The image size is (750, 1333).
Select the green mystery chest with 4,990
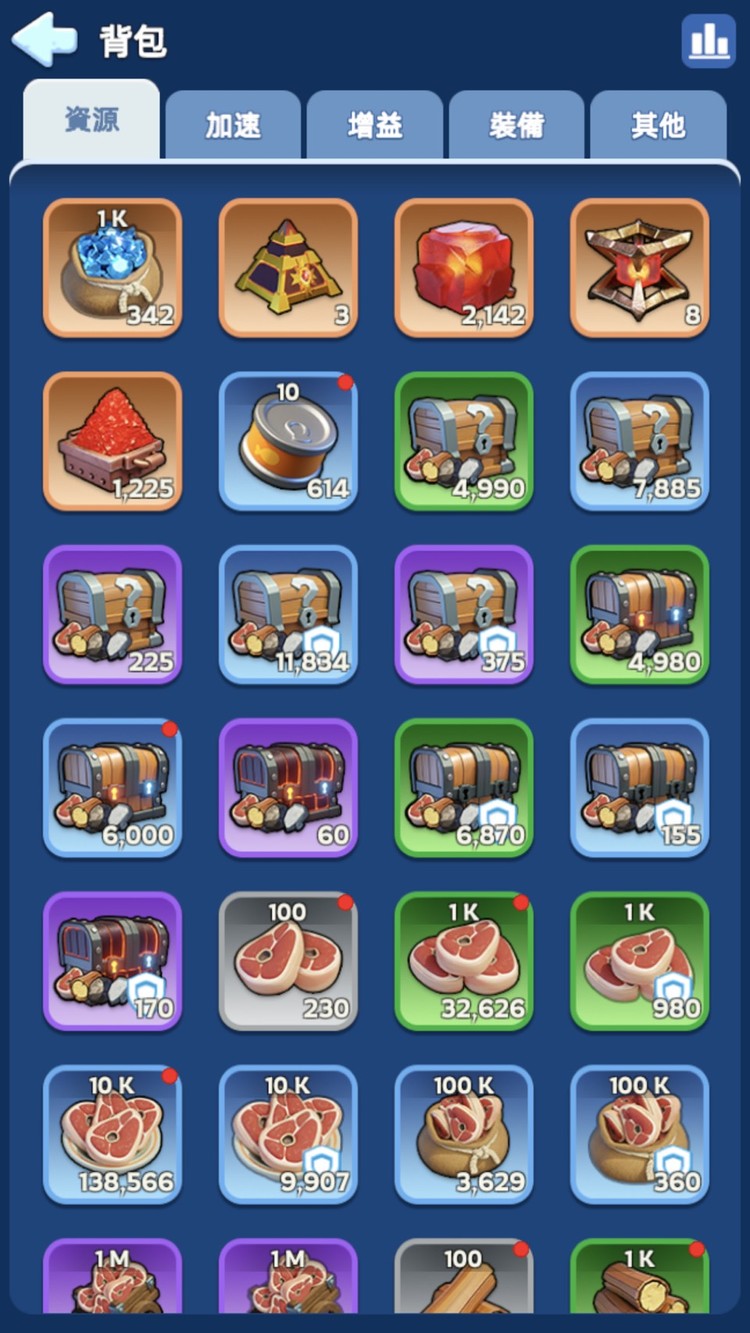[464, 441]
